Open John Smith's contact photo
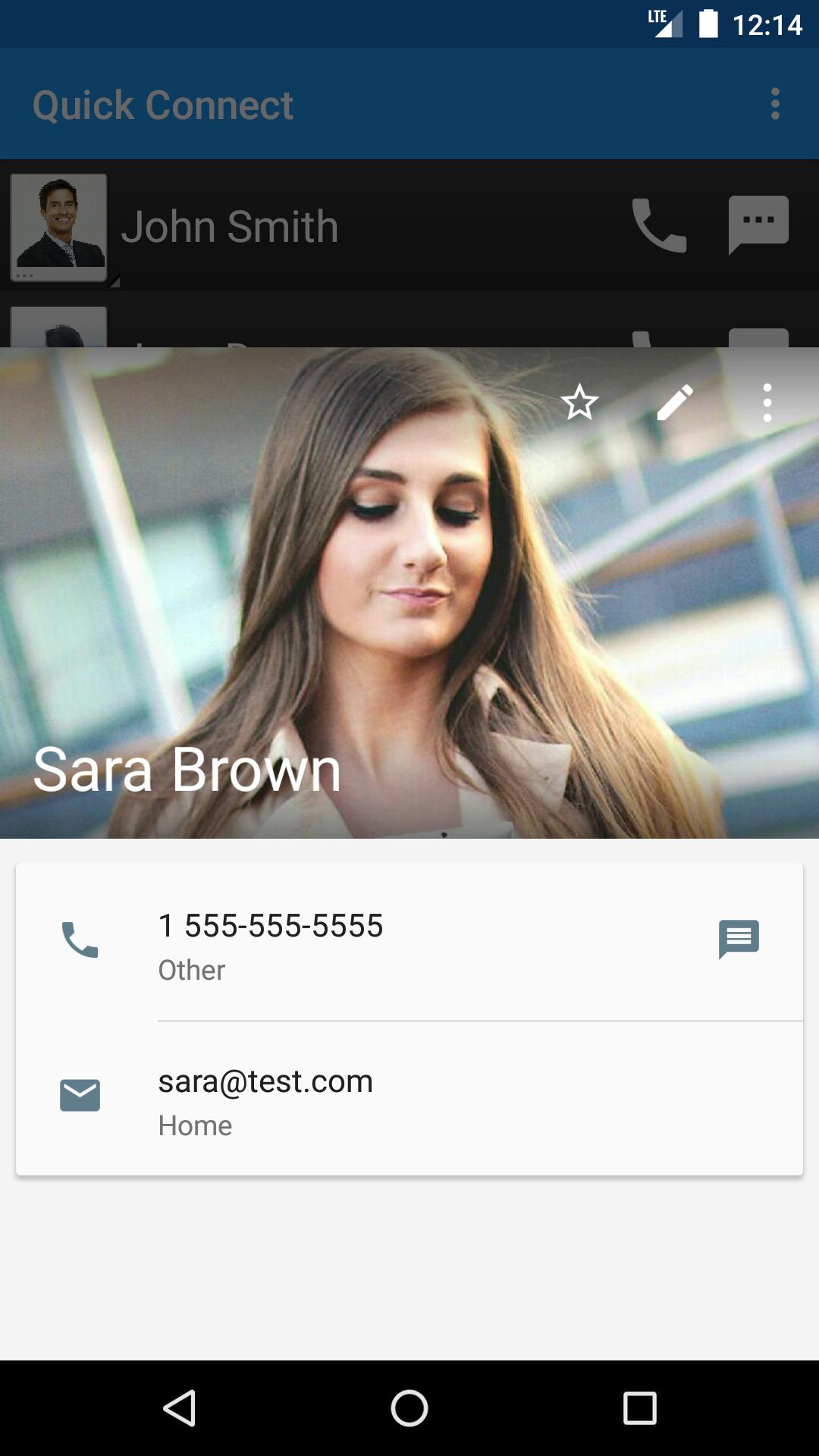Image resolution: width=819 pixels, height=1456 pixels. coord(58,227)
